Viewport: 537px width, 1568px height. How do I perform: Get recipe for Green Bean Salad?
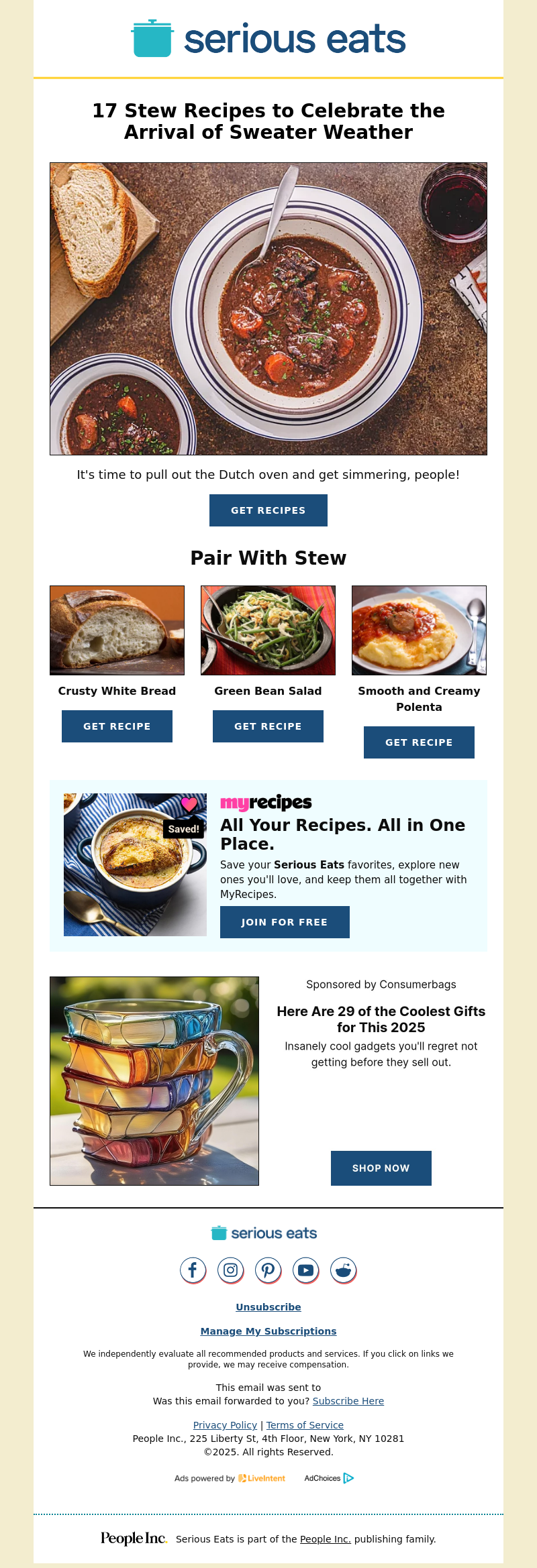click(268, 726)
